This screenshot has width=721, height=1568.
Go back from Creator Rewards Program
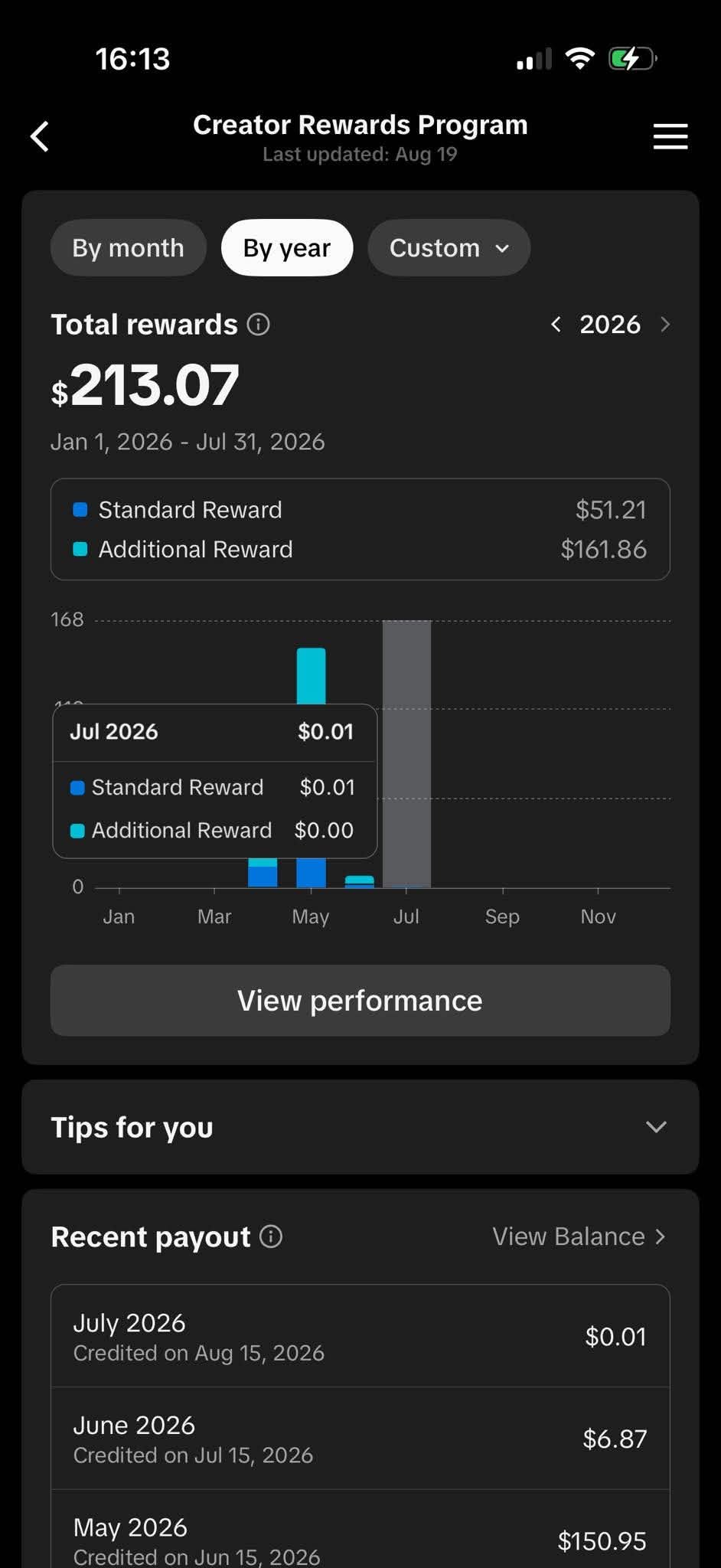coord(40,137)
